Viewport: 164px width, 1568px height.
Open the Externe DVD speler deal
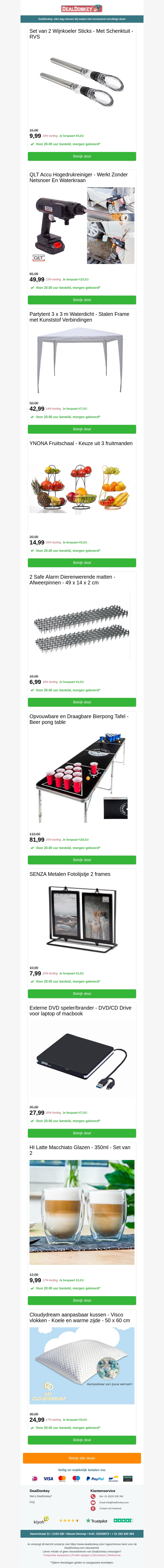tap(82, 1133)
